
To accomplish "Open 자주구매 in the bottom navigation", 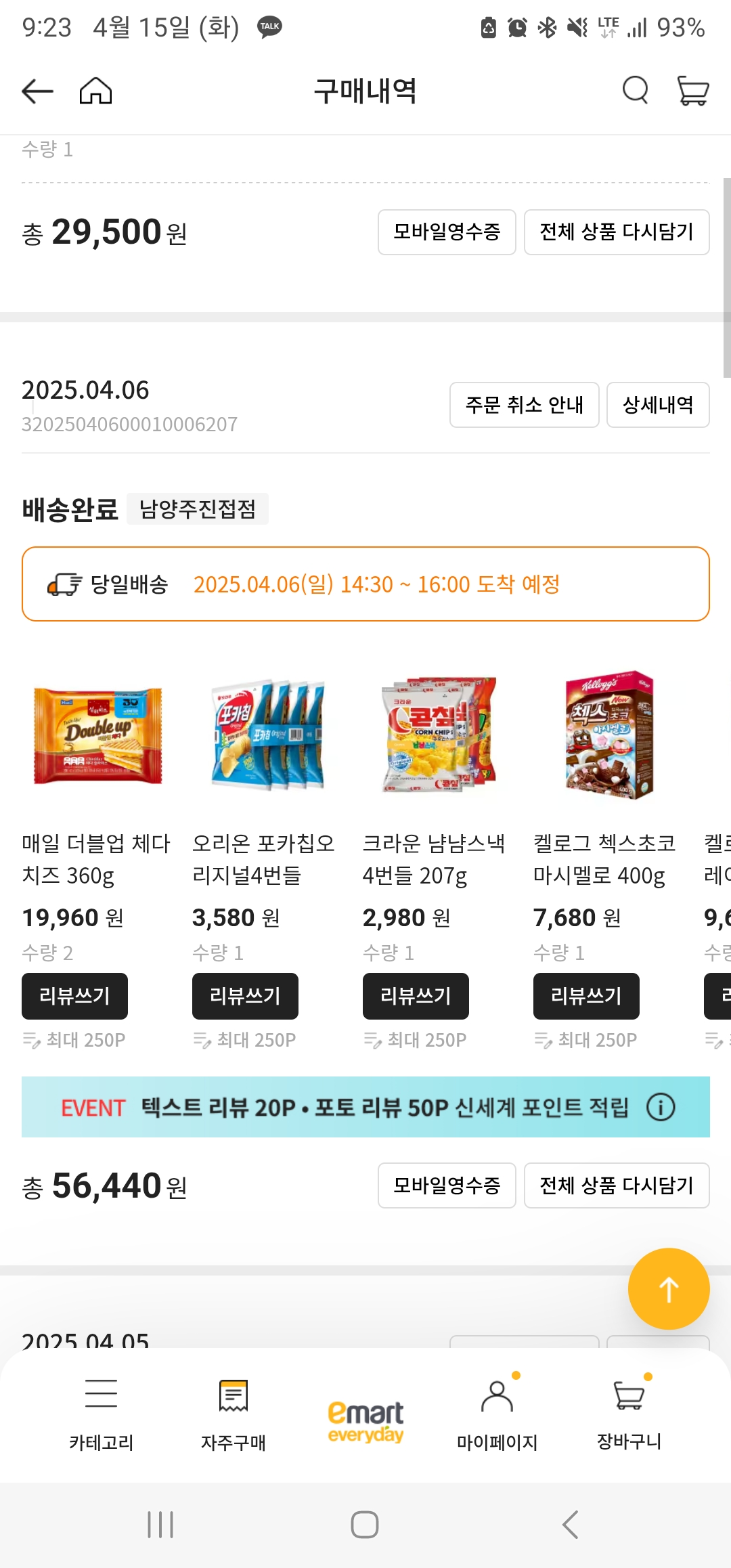I will (232, 1415).
